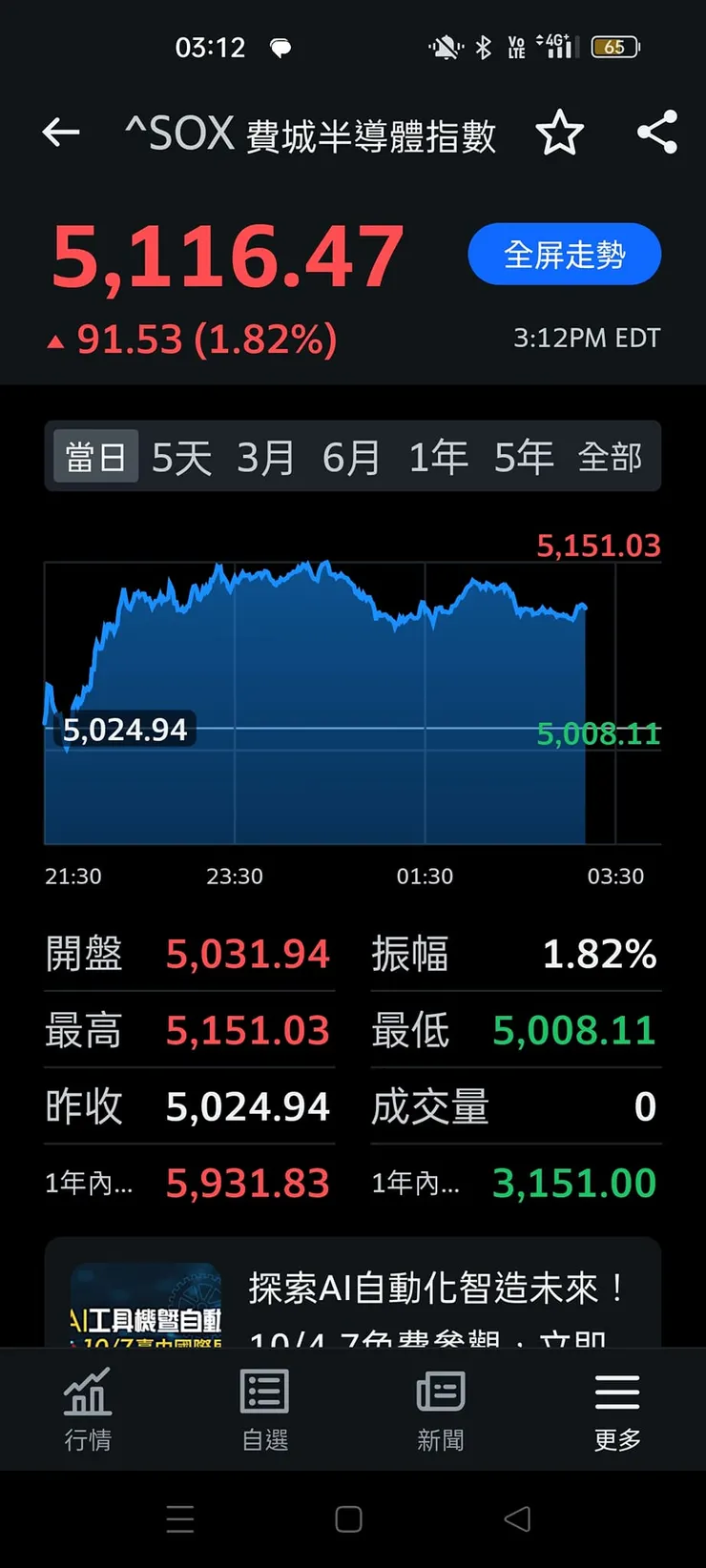Expand the ad banner text 探索AI自動化智造未來
Viewport: 706px width, 1568px height.
[435, 1288]
